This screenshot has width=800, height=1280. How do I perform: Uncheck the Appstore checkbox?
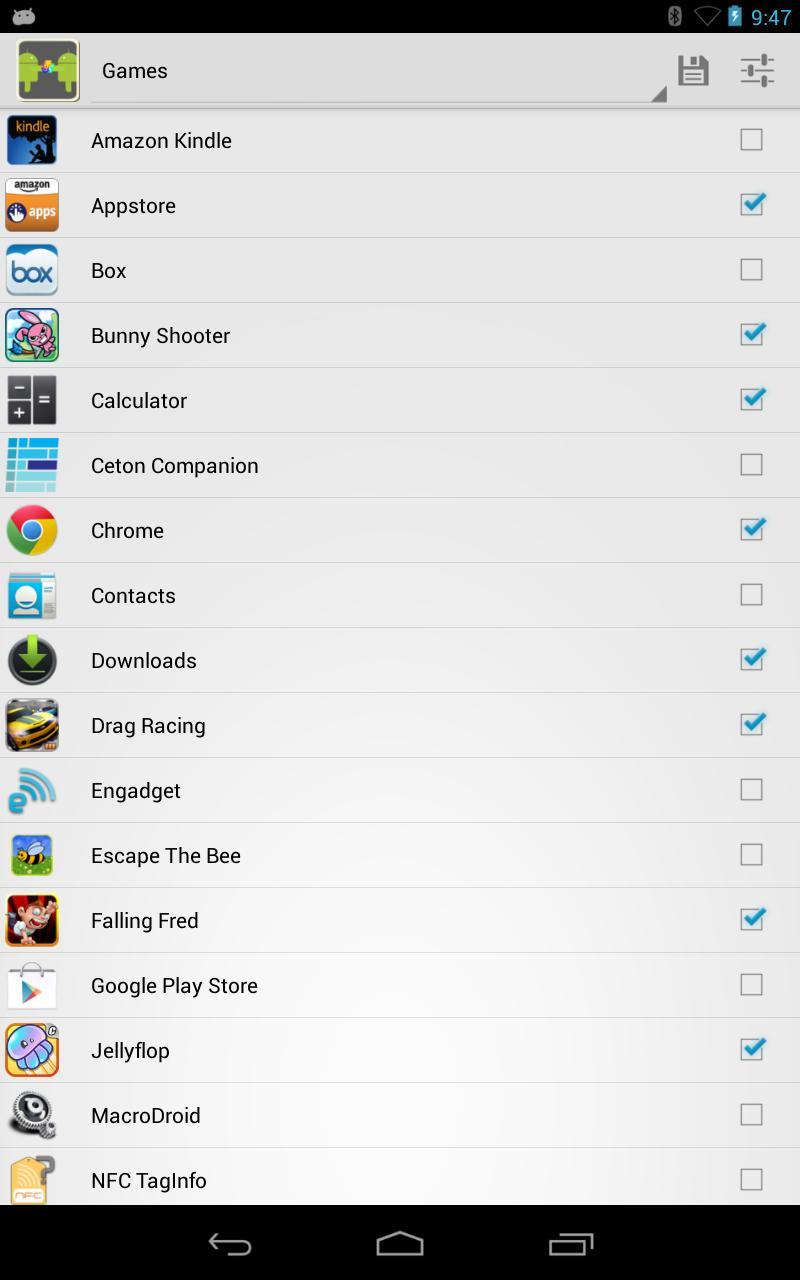tap(751, 205)
